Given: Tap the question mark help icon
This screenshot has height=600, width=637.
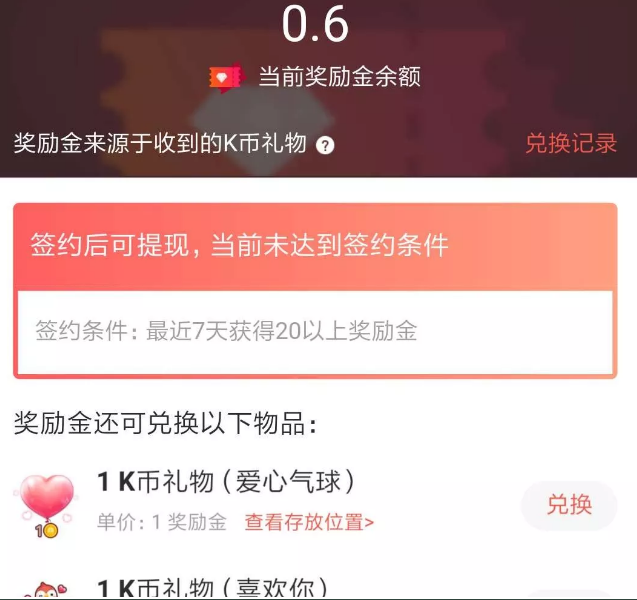Looking at the screenshot, I should pos(325,145).
